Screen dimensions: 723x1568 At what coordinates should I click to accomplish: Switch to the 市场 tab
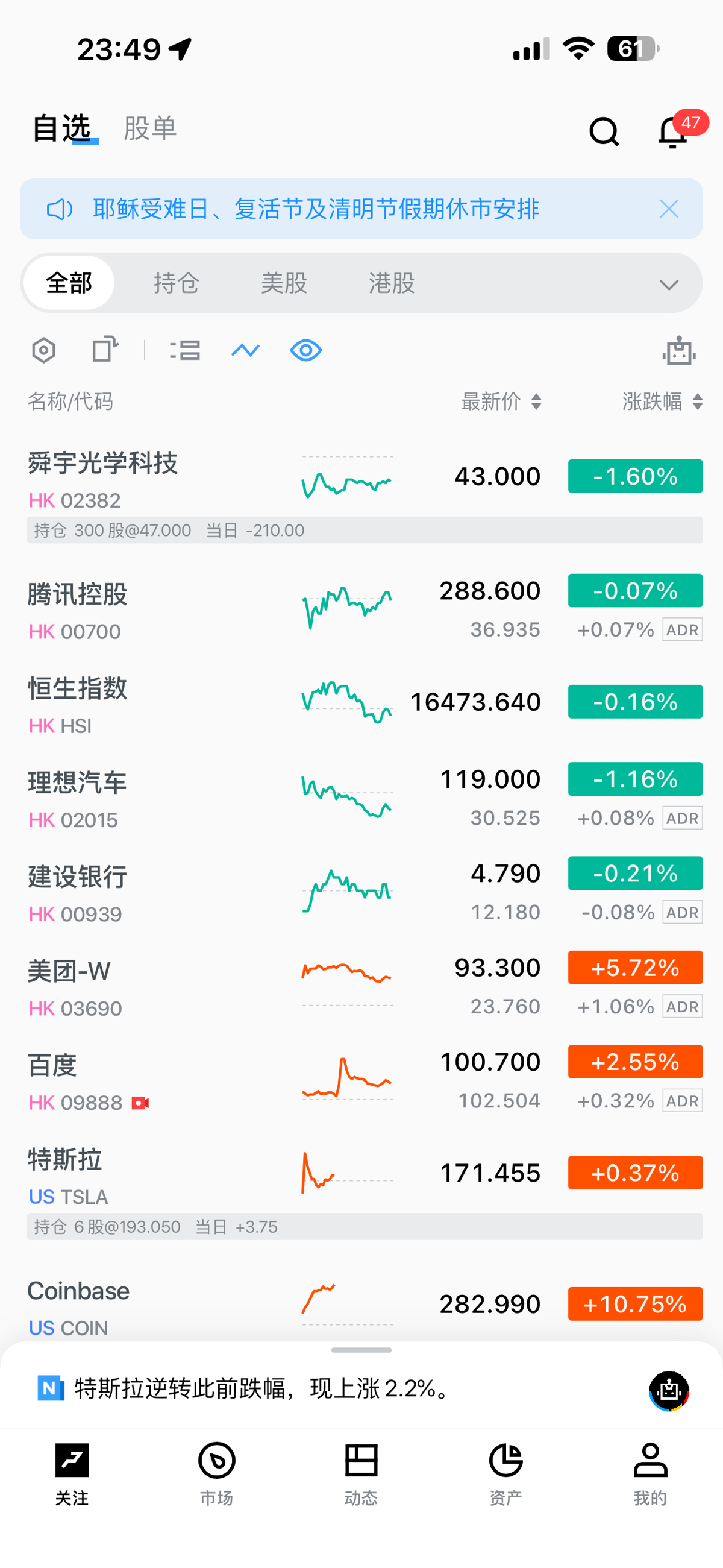pos(217,1473)
